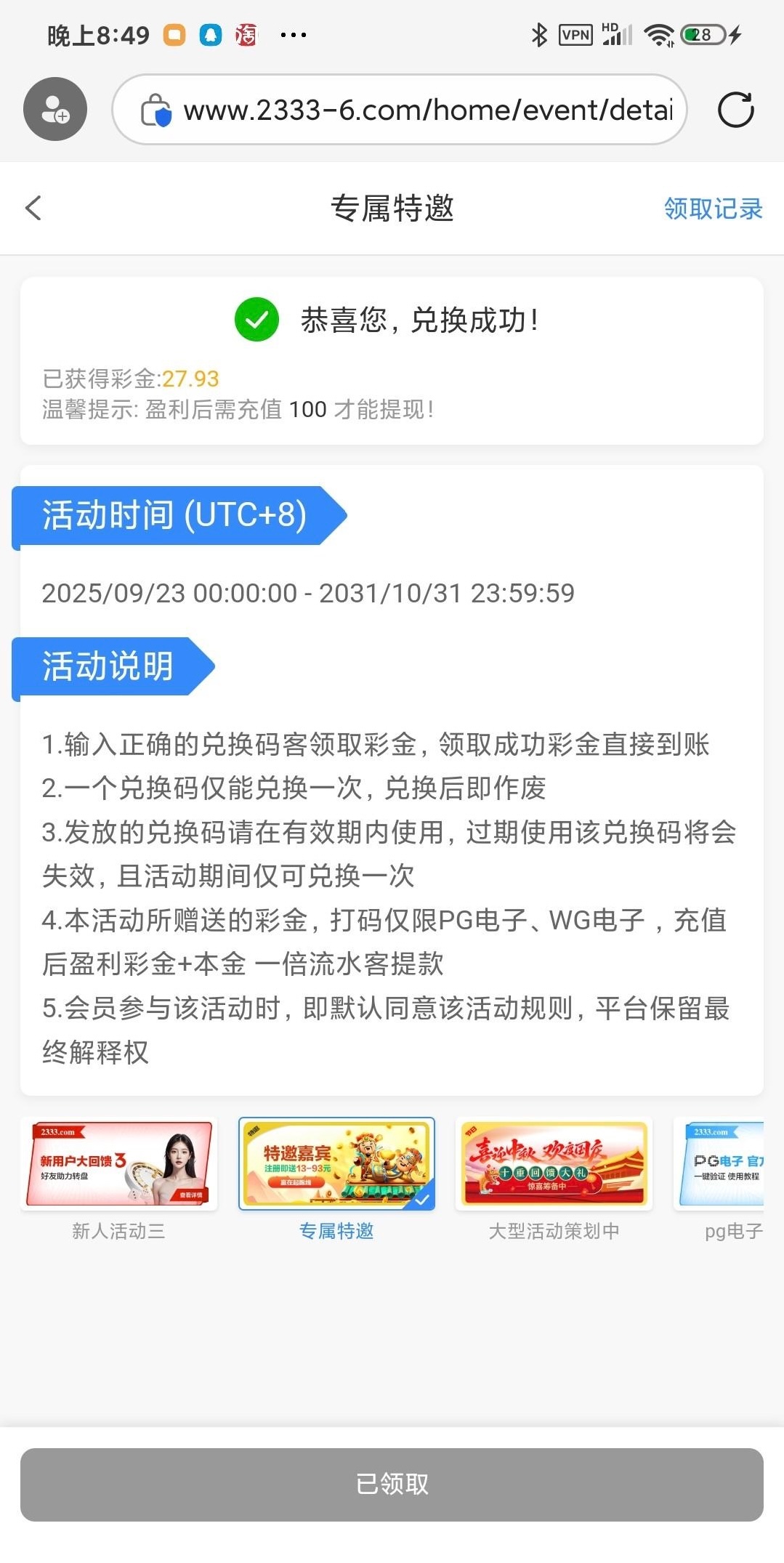Screen dimensions: 784x1563
Task: Reload the page with the refresh icon
Action: (x=735, y=110)
